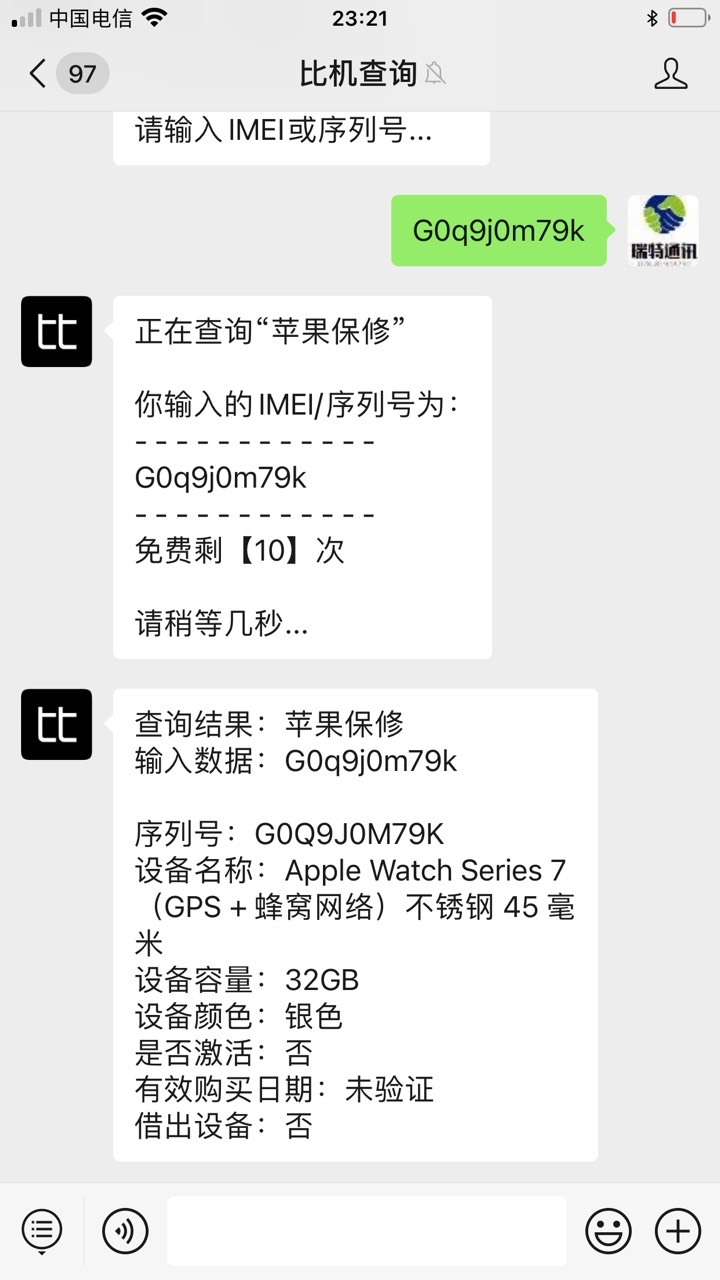
Task: Open the plus attachments menu
Action: (678, 1230)
